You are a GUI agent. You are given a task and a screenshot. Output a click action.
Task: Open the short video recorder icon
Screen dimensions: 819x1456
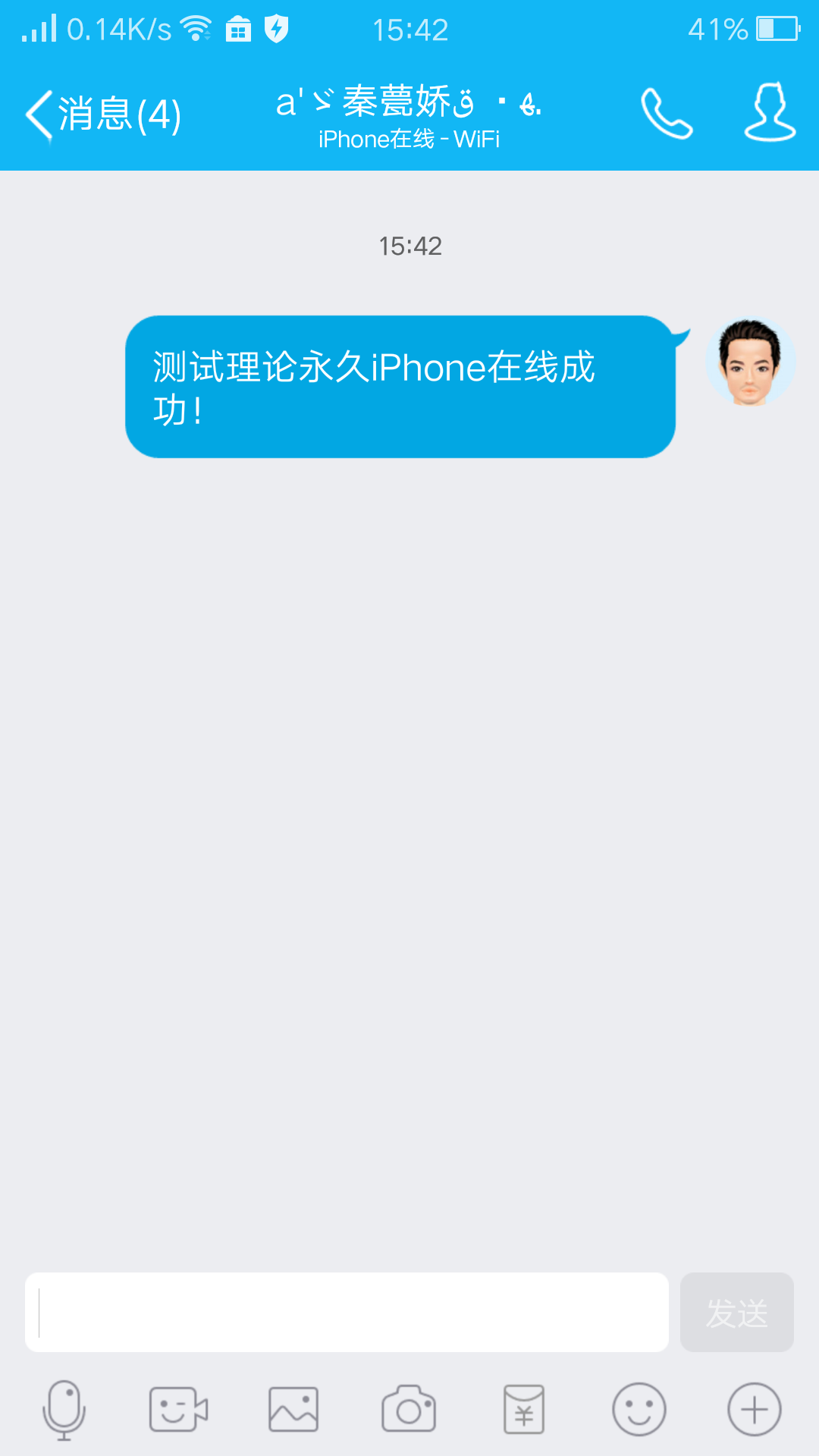[x=178, y=1410]
